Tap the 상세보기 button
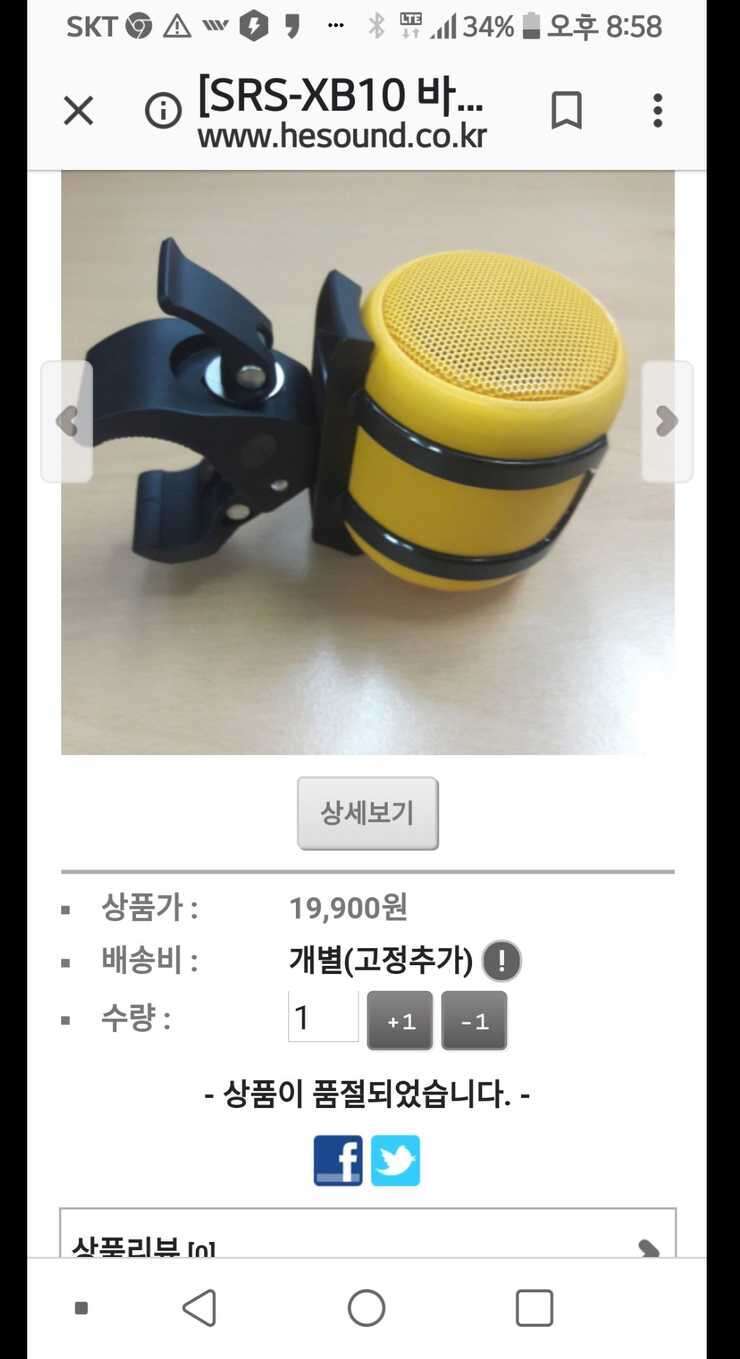Image resolution: width=740 pixels, height=1359 pixels. pos(368,813)
